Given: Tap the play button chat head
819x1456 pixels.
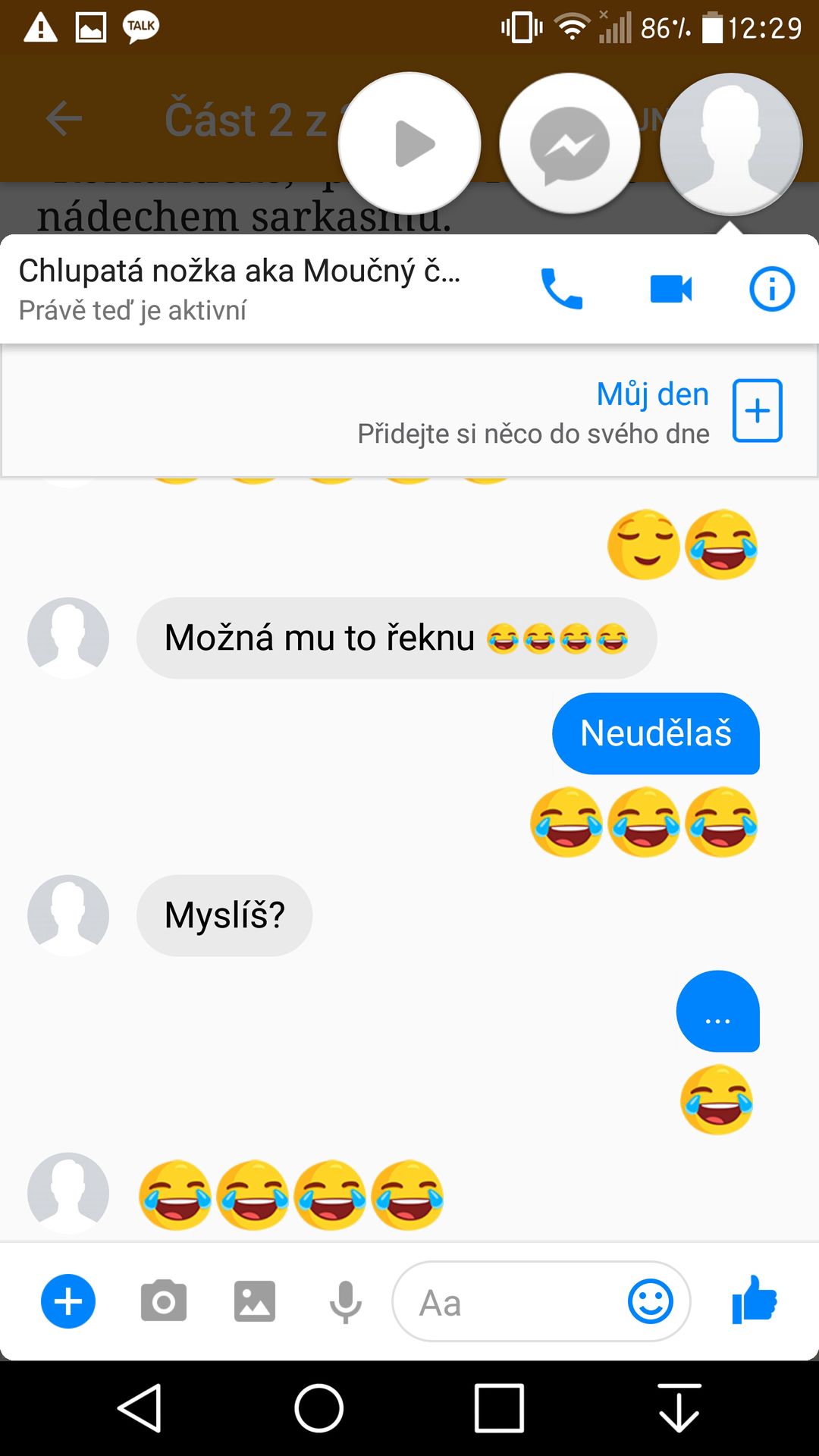Looking at the screenshot, I should [x=409, y=143].
